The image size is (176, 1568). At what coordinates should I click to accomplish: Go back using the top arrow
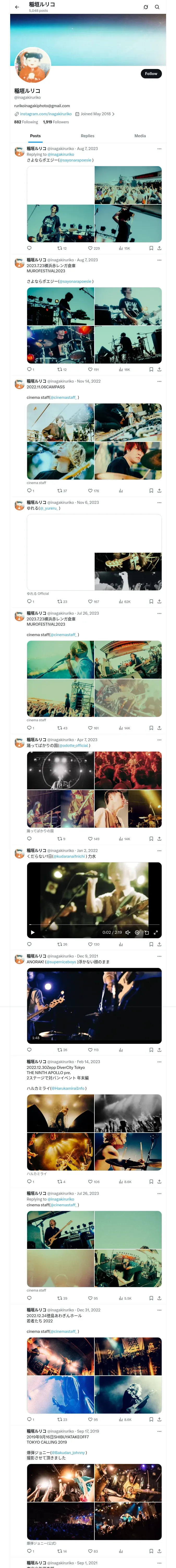coord(17,7)
